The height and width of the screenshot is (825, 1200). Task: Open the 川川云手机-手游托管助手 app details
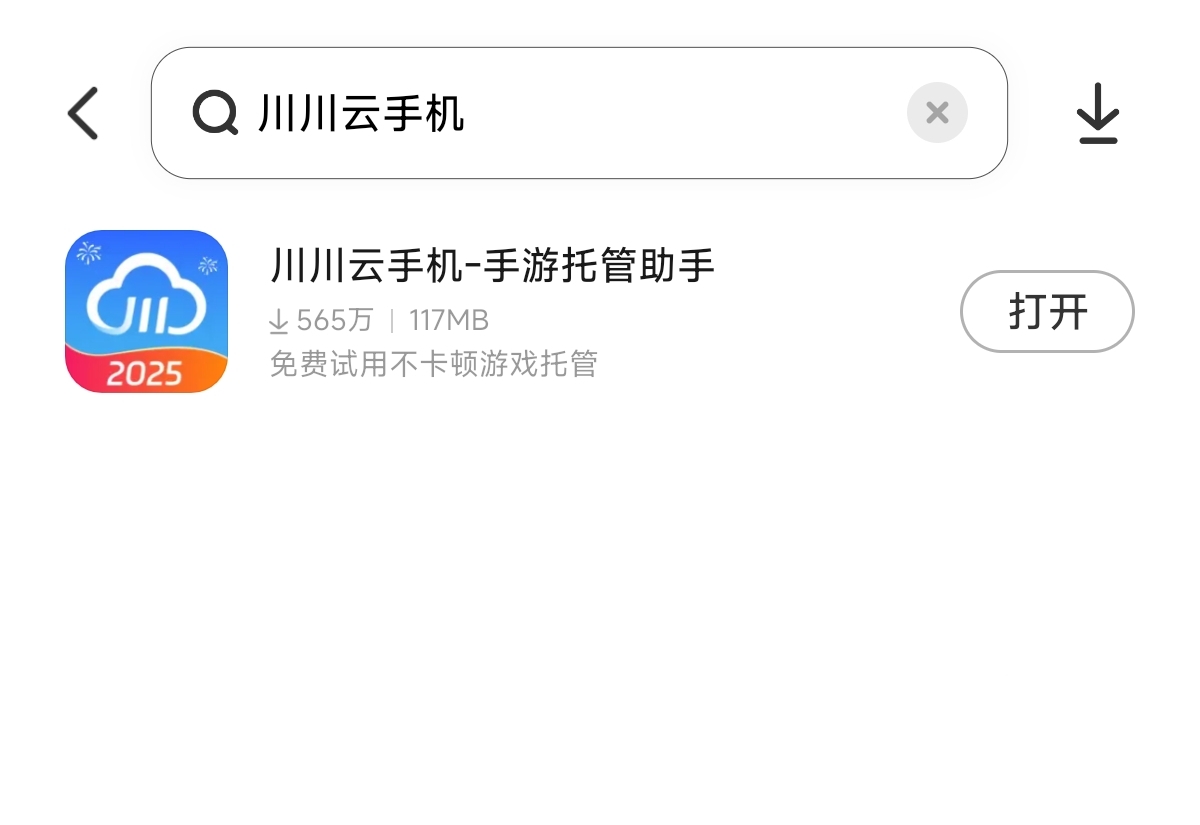492,267
